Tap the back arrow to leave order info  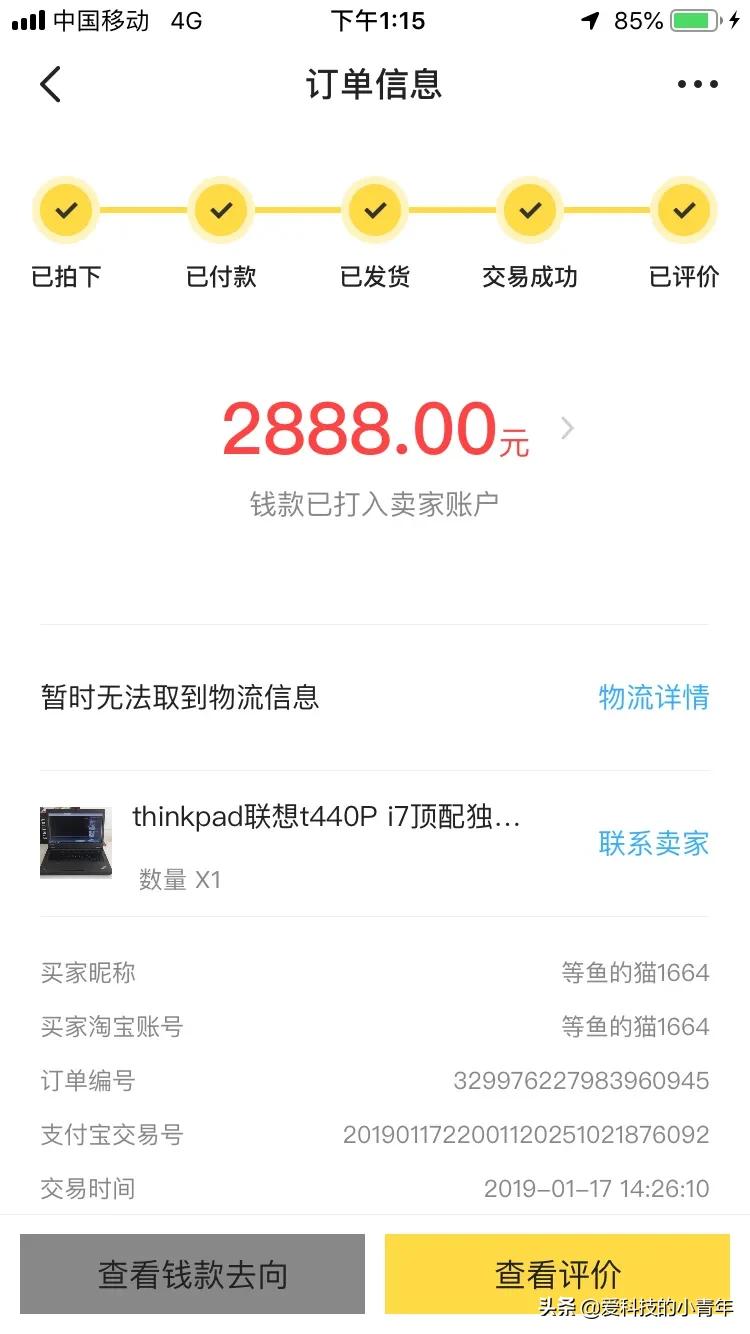(50, 84)
